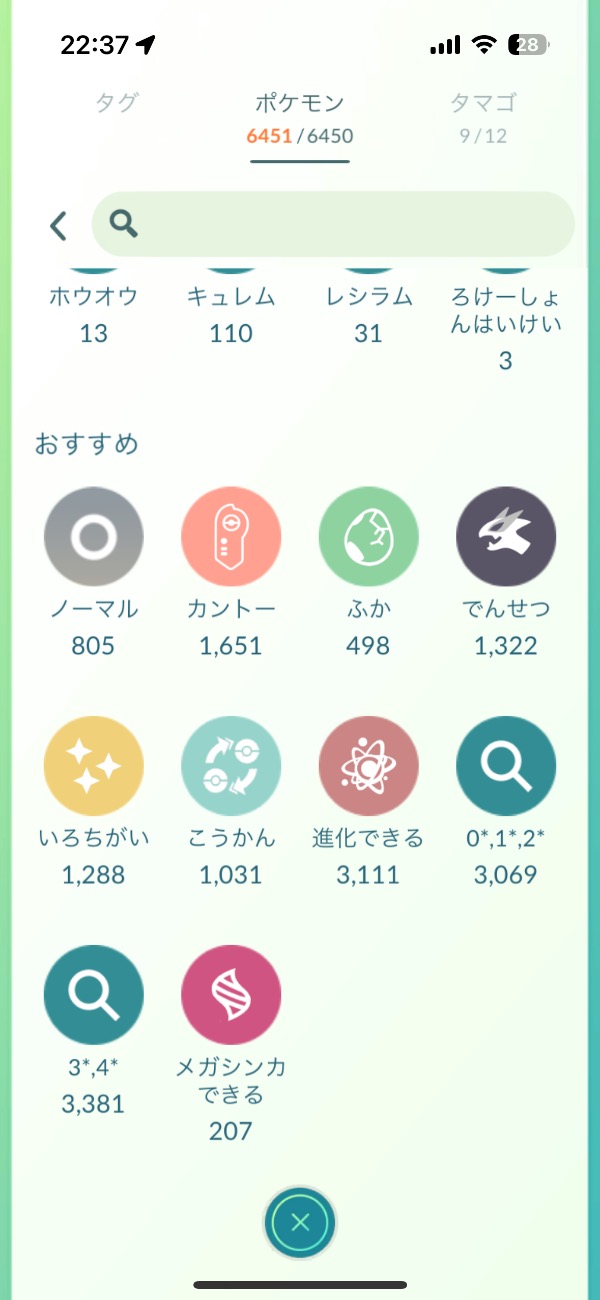Show メガシンカできる Pokémon

point(231,995)
